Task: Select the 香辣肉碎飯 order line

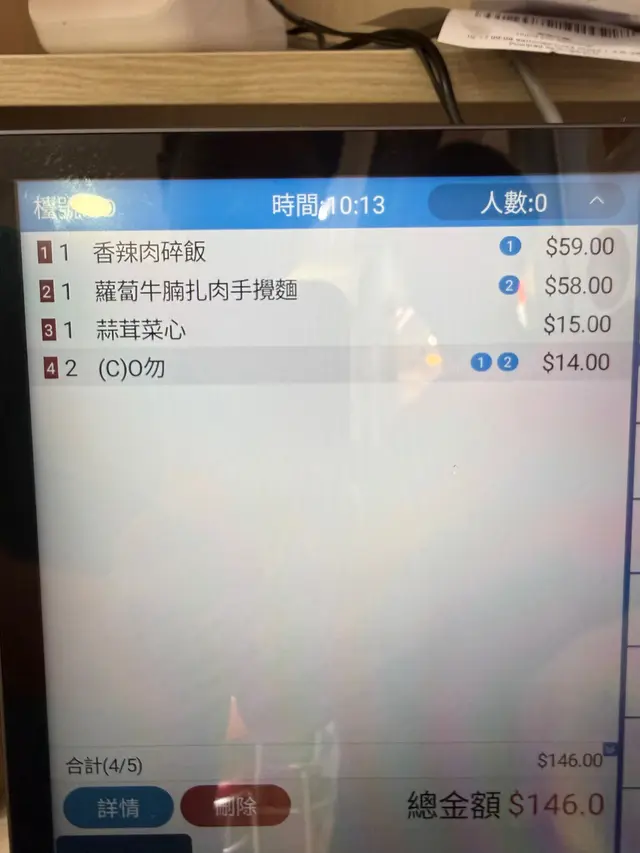Action: (x=150, y=252)
